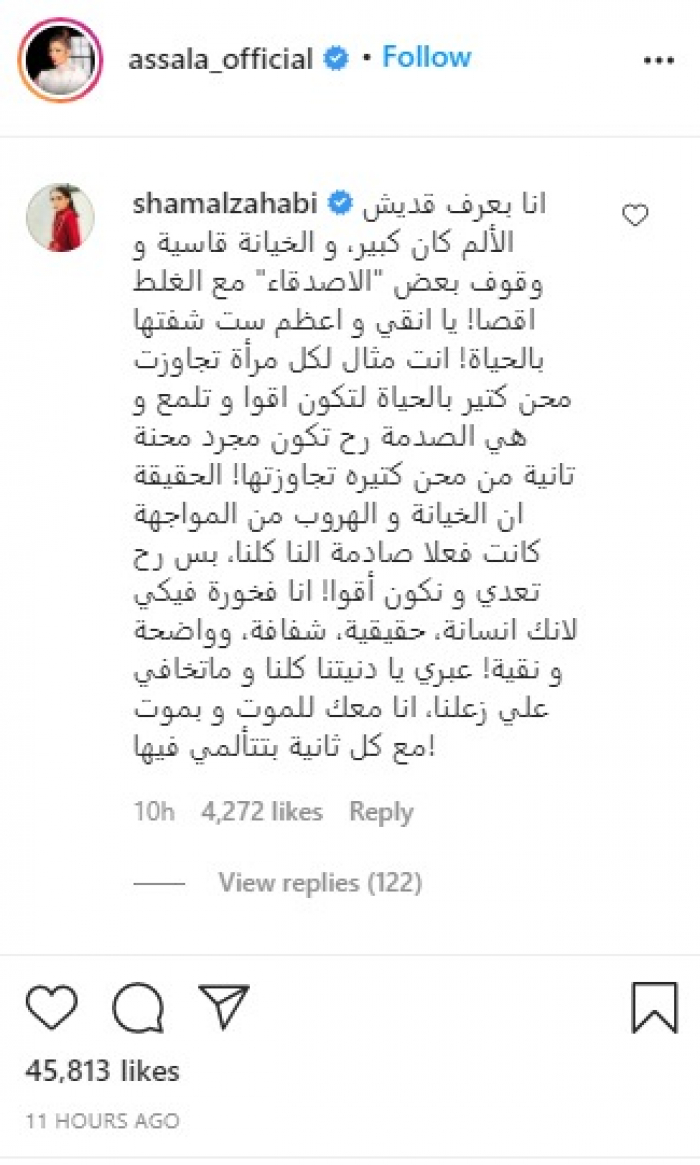Open shamalzahabi's profile picture
Image resolution: width=700 pixels, height=1165 pixels.
60,217
